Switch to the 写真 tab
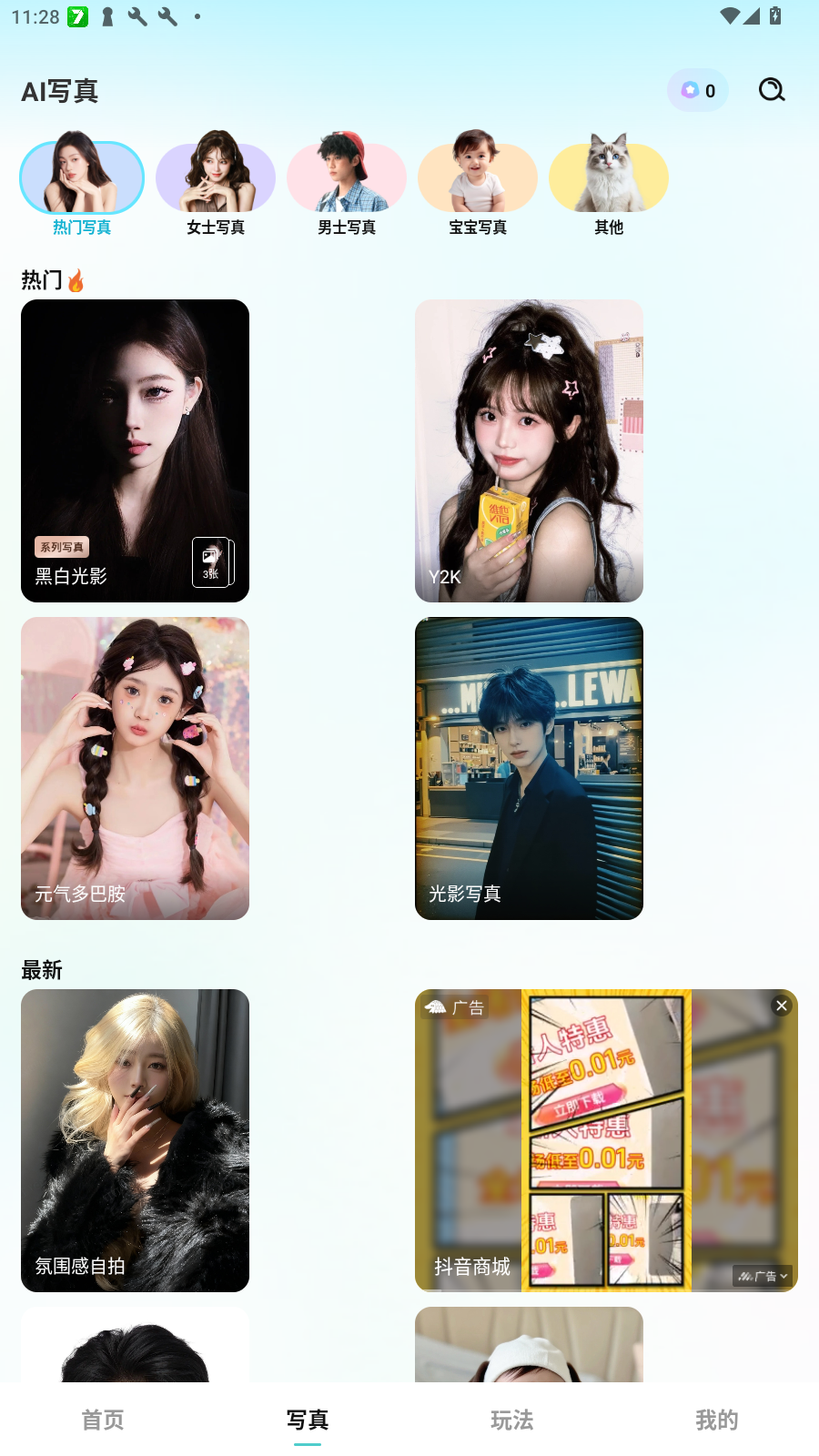Viewport: 819px width, 1456px height. 308,1420
